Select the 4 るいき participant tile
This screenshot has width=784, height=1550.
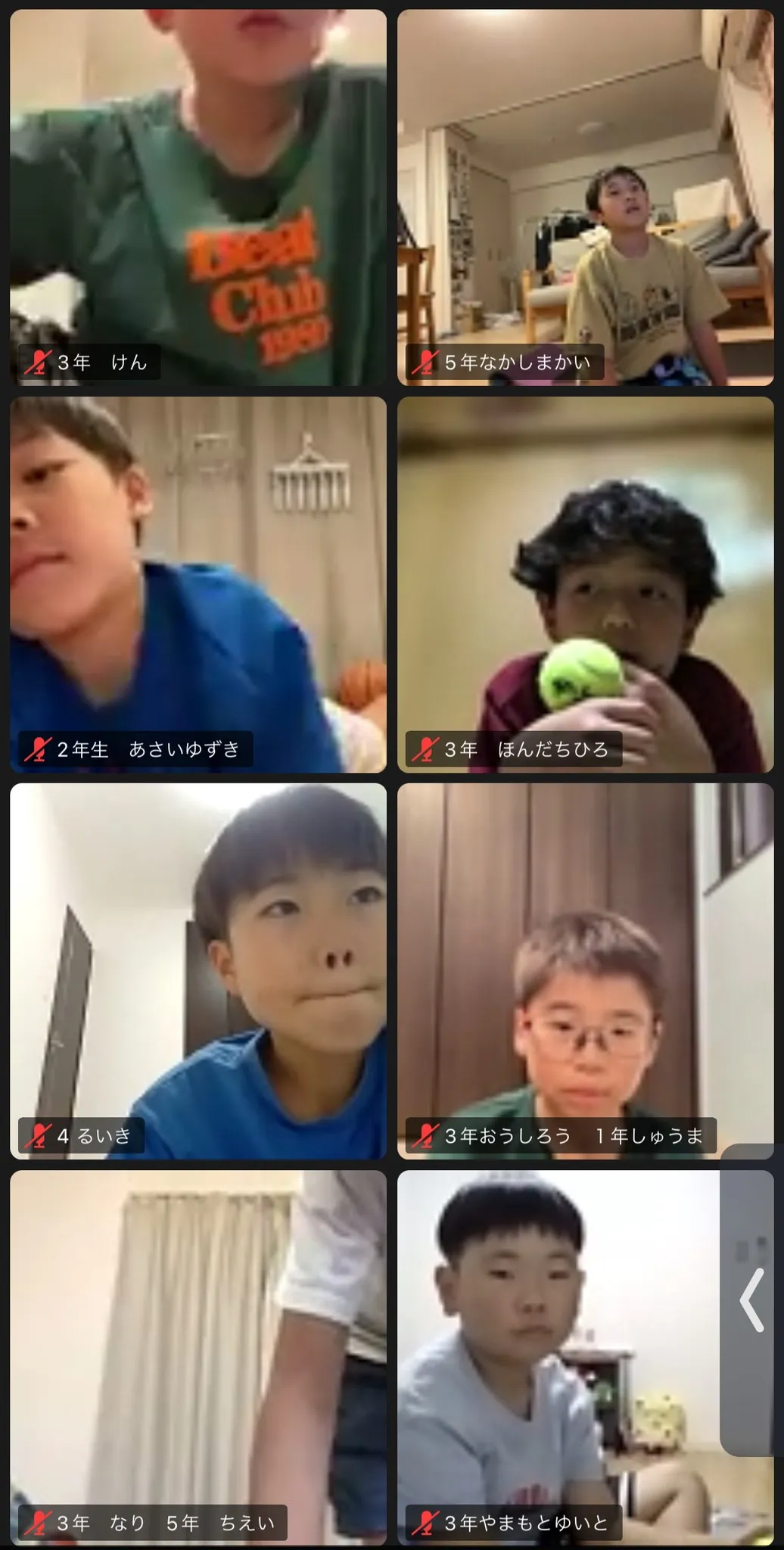coord(198,971)
